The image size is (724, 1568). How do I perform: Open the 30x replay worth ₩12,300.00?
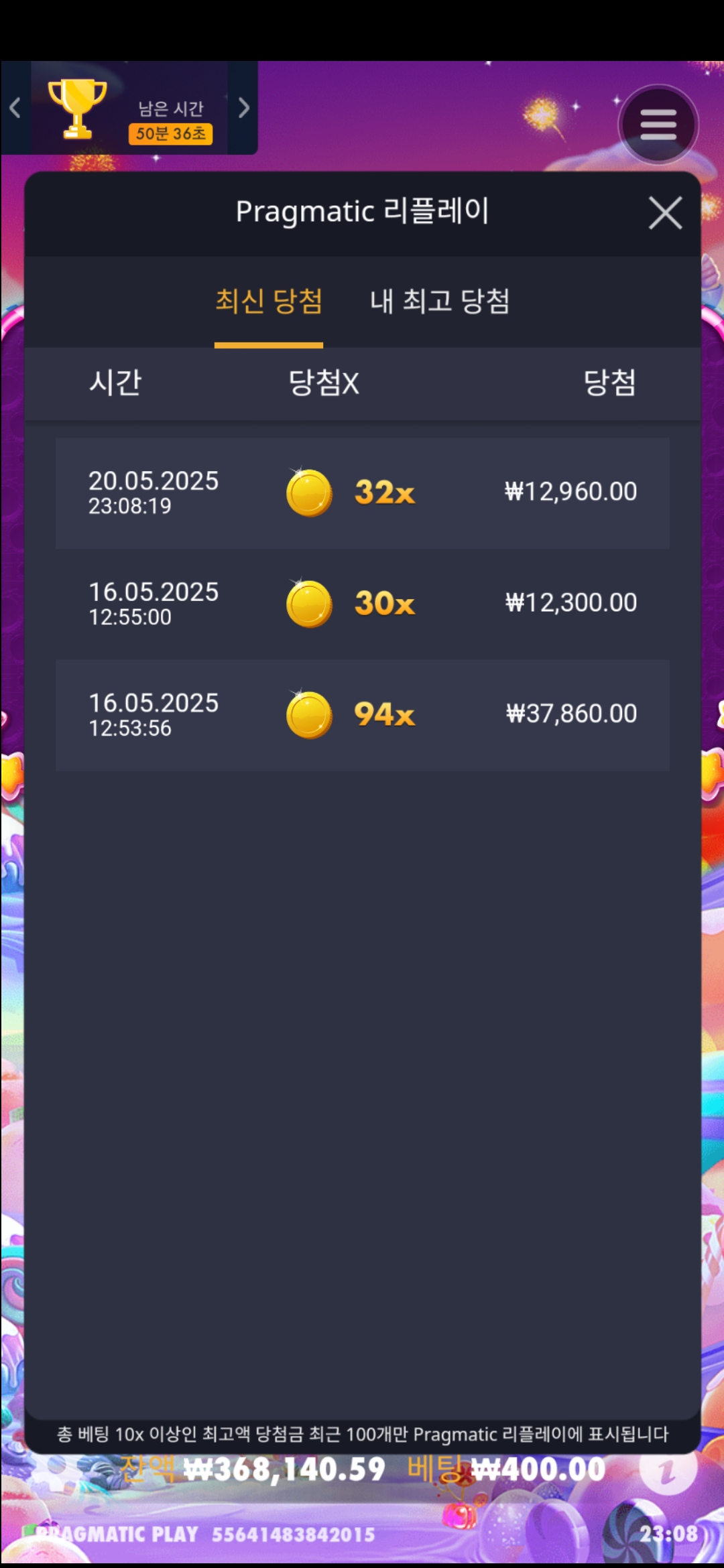tap(362, 604)
